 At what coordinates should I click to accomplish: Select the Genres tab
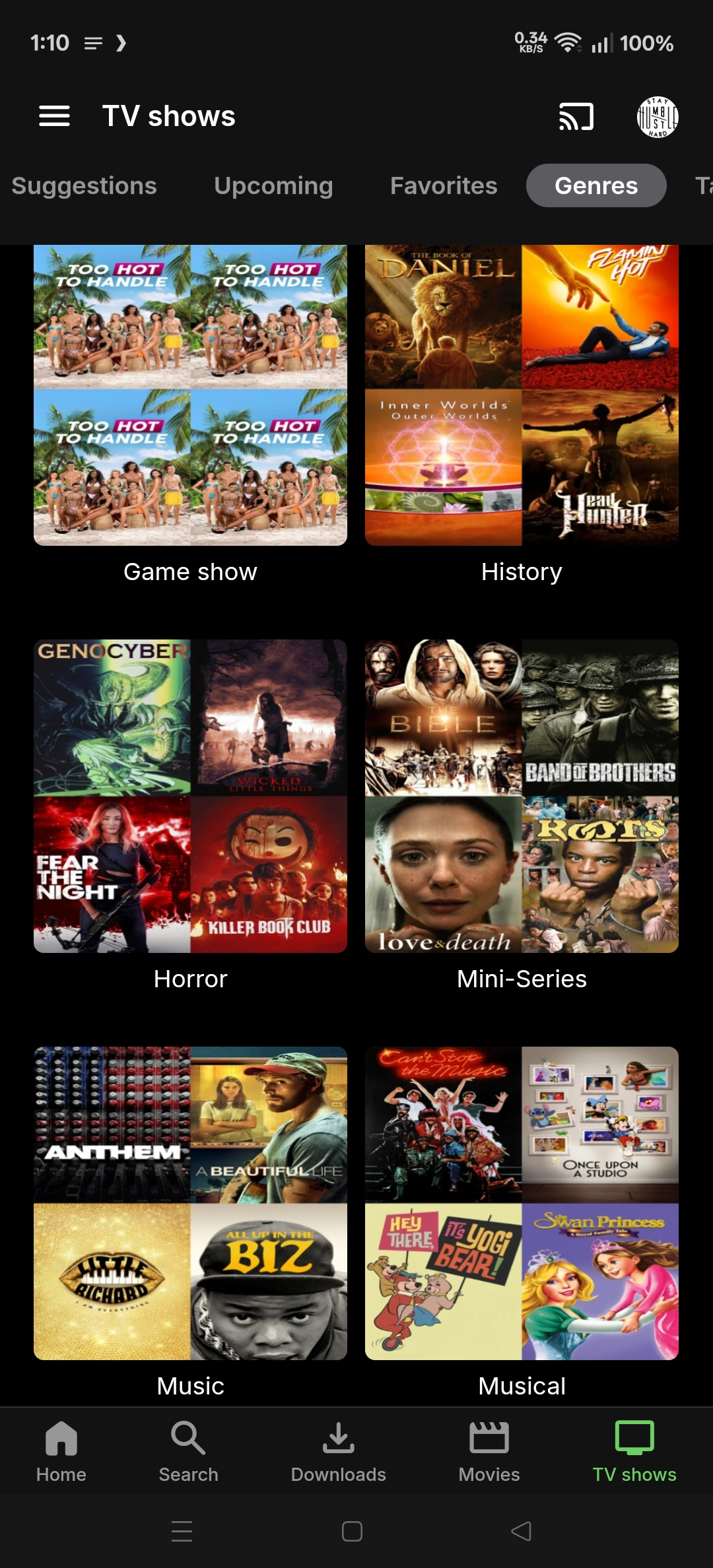click(595, 185)
